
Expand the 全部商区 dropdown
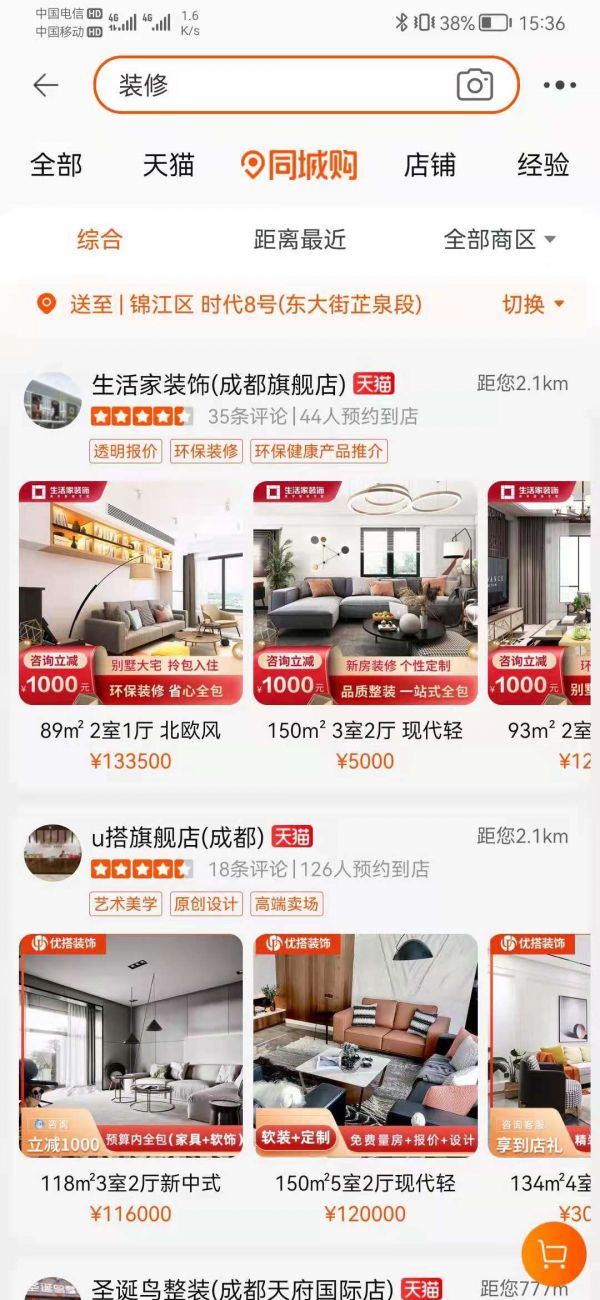click(x=499, y=239)
